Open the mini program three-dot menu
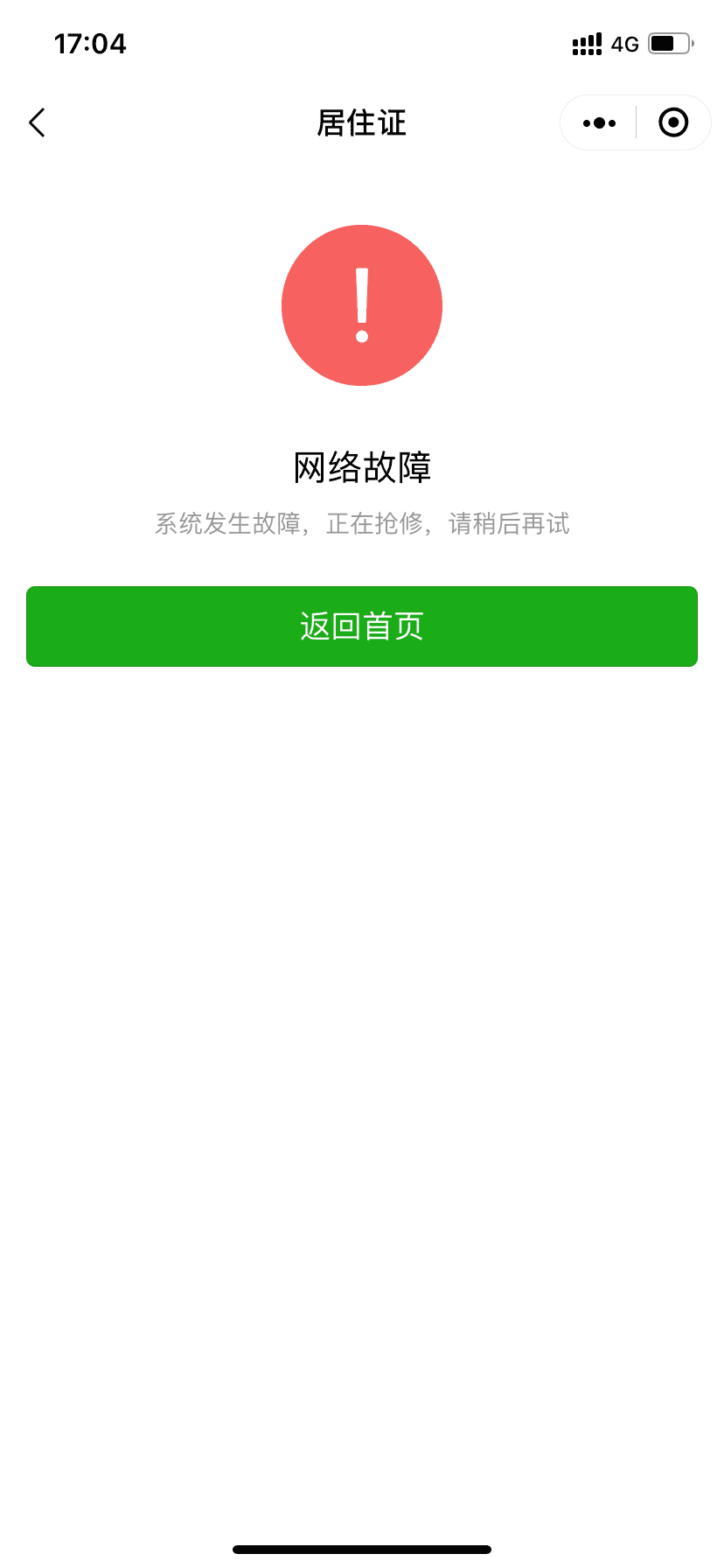The image size is (724, 1568). point(599,123)
